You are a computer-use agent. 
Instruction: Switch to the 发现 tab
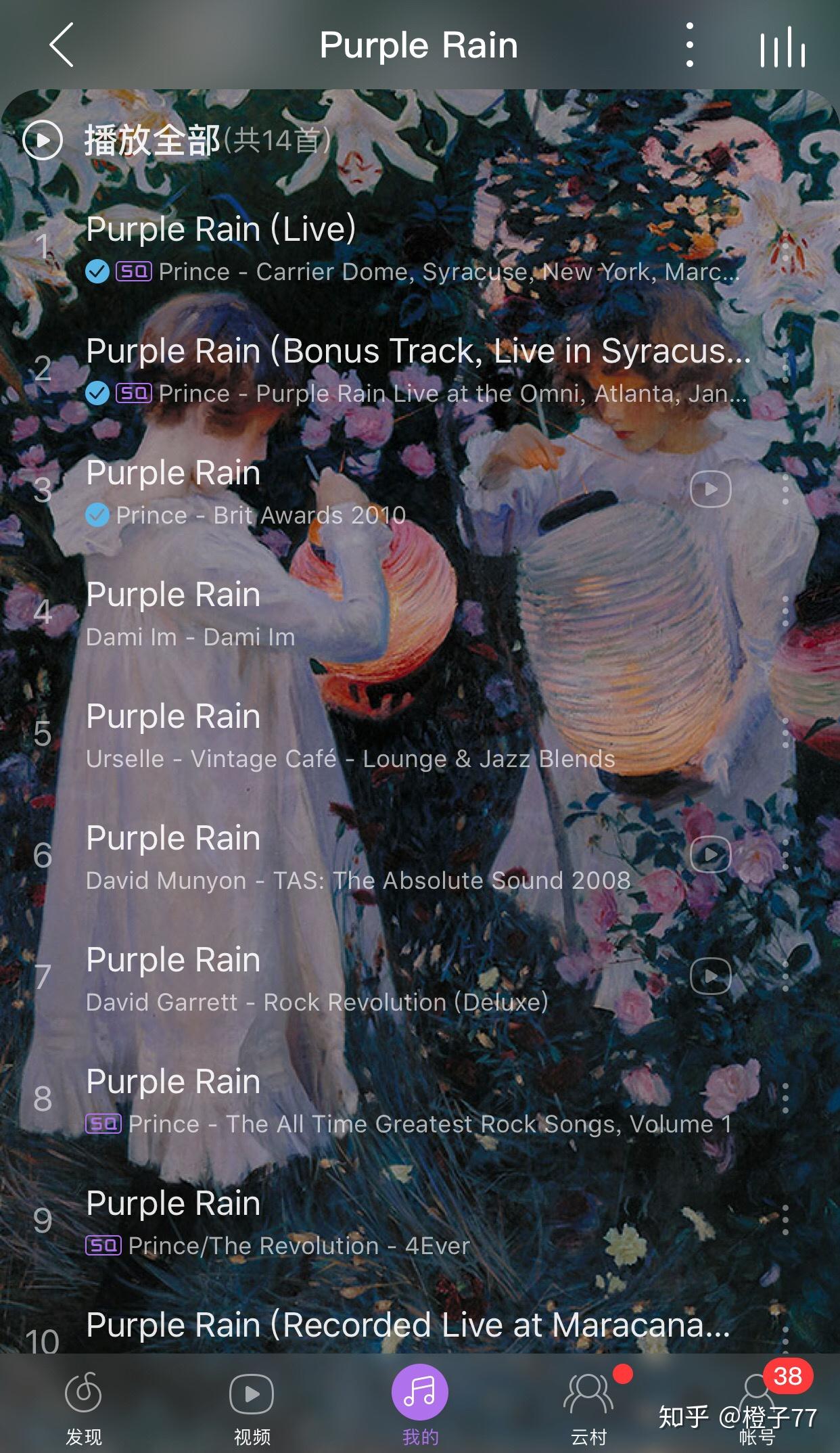84,1407
